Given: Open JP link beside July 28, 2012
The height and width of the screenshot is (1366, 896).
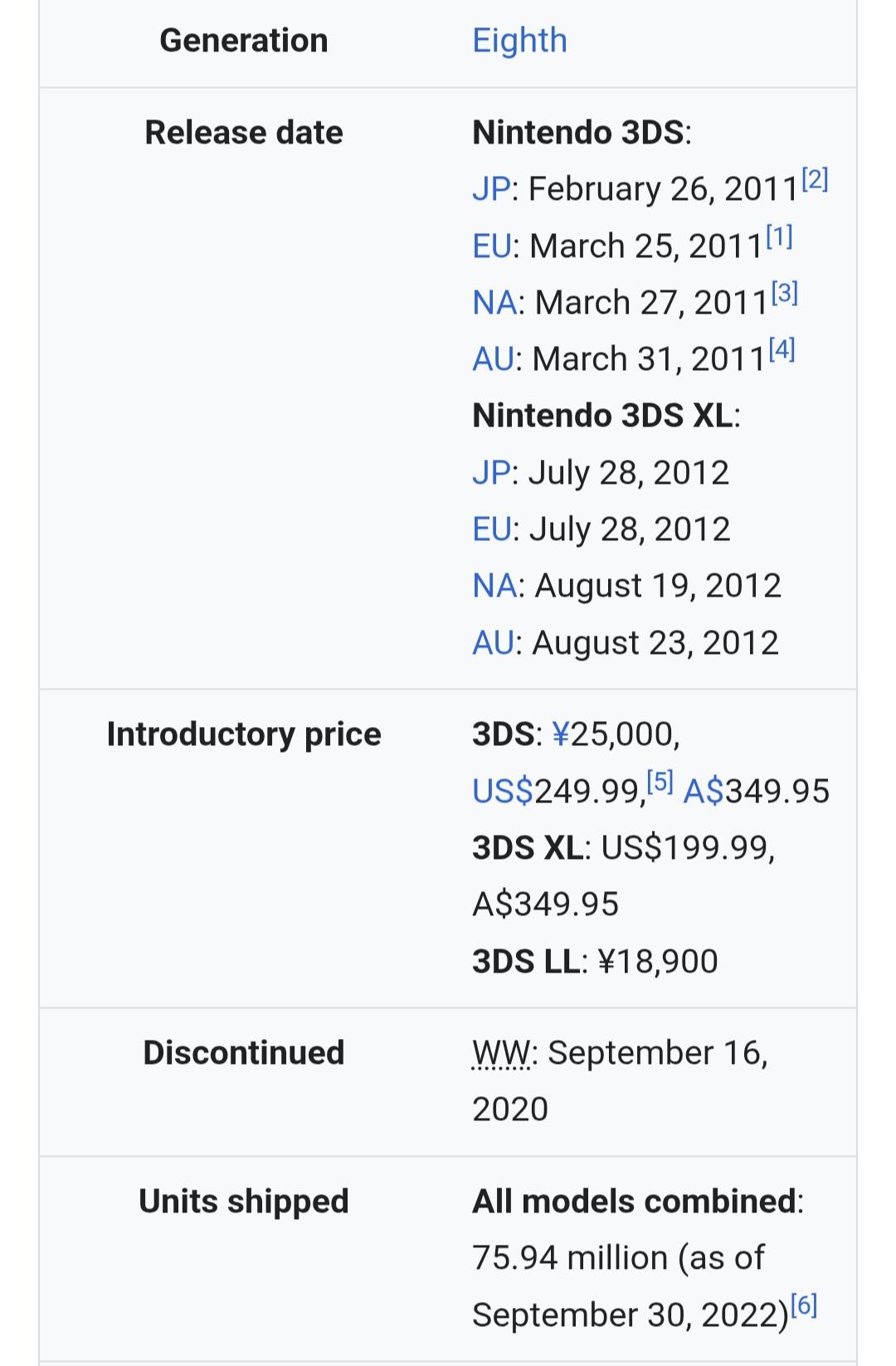Looking at the screenshot, I should [x=491, y=473].
